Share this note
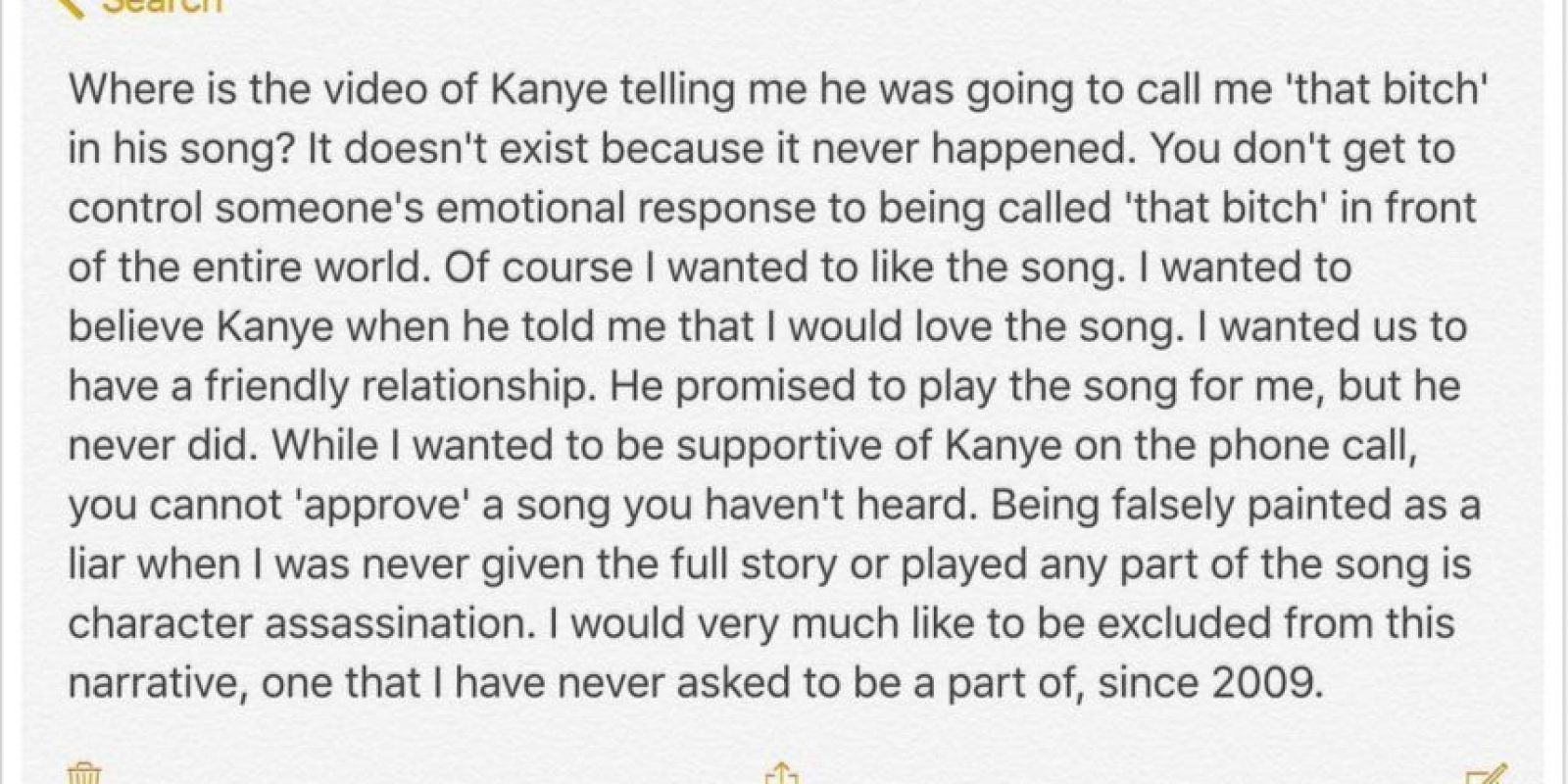Viewport: 1568px width, 784px height. click(x=781, y=774)
